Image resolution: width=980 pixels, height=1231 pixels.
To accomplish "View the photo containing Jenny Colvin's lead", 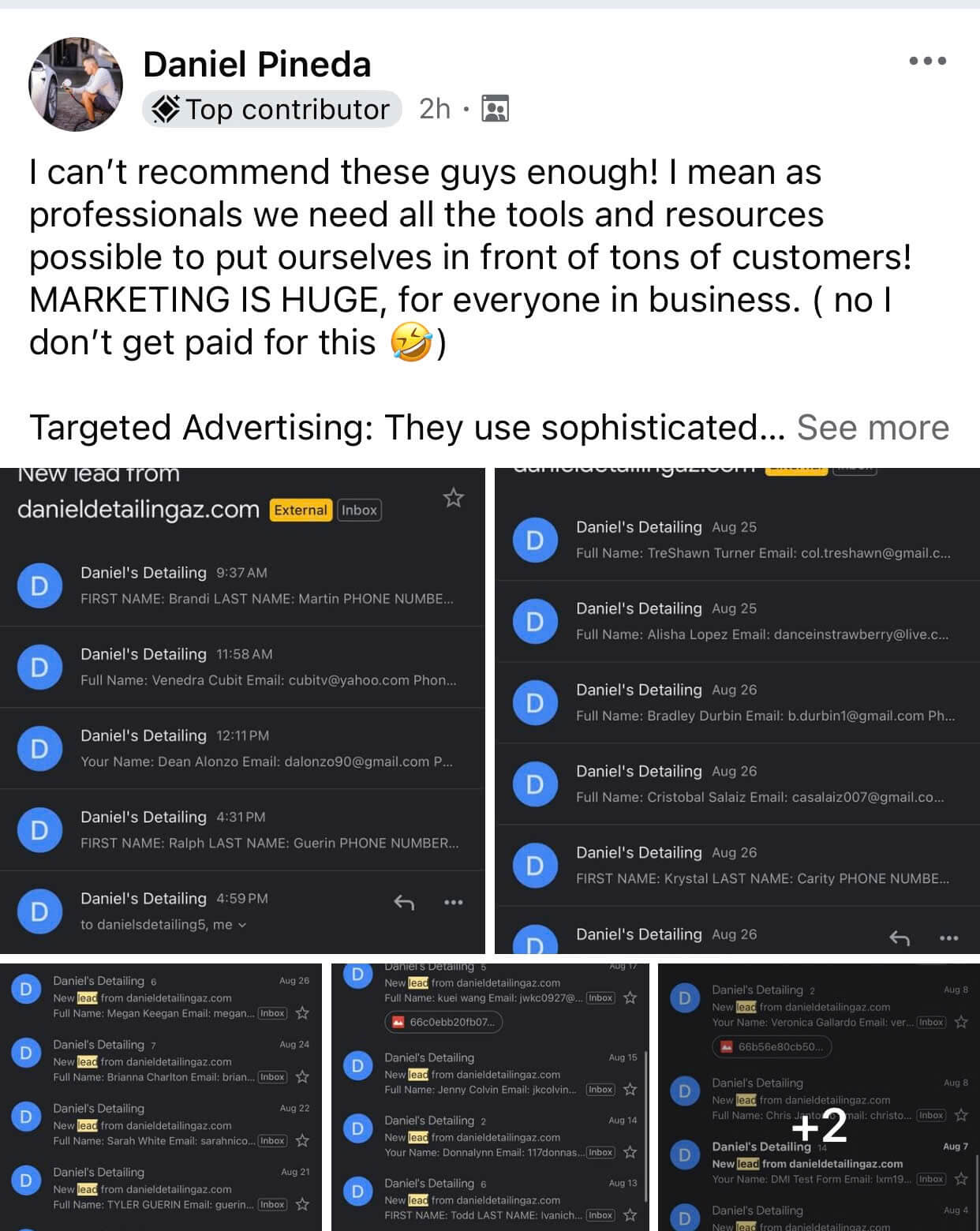I will pyautogui.click(x=490, y=1097).
